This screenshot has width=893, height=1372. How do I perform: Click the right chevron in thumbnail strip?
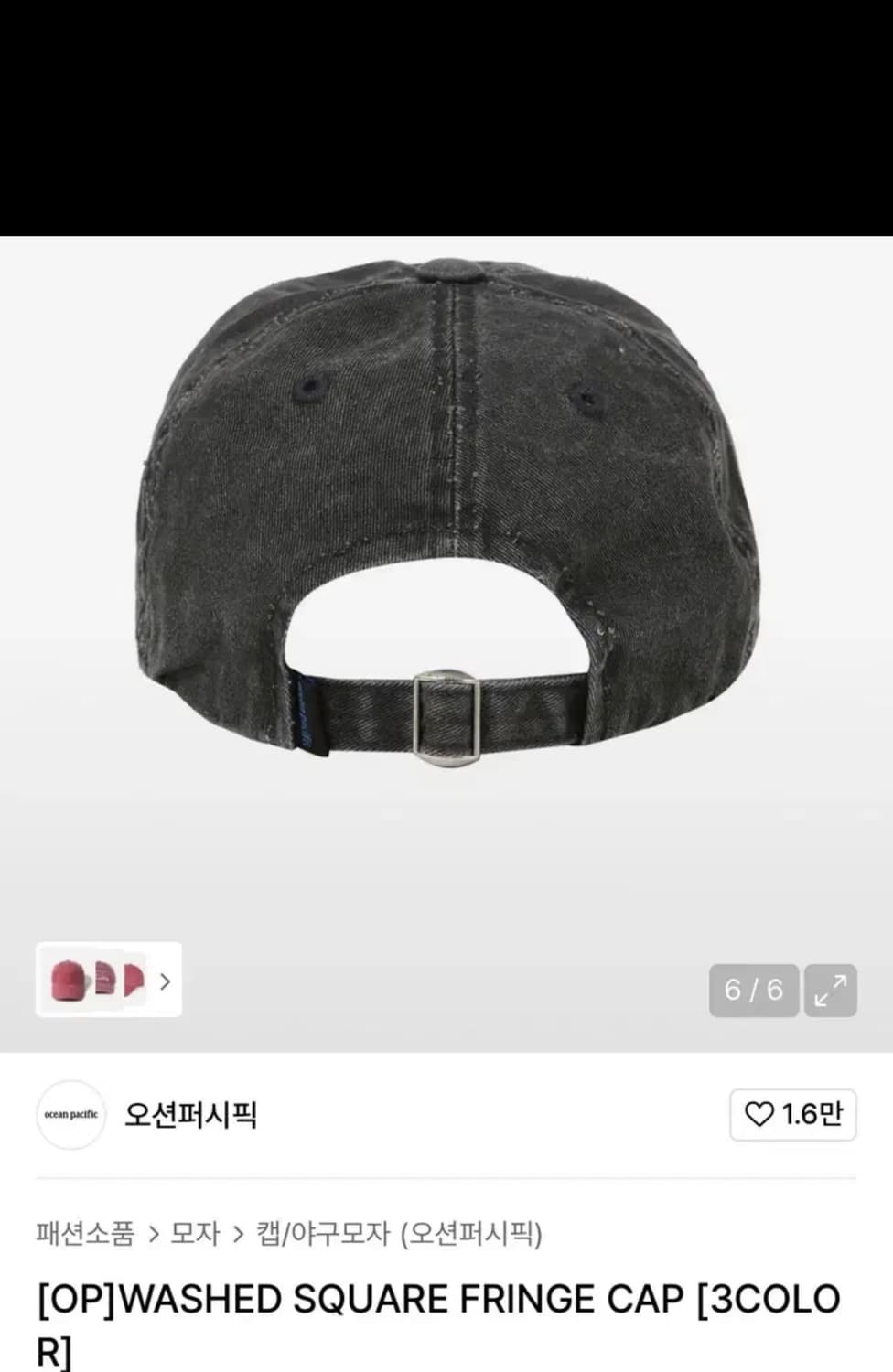click(x=165, y=981)
